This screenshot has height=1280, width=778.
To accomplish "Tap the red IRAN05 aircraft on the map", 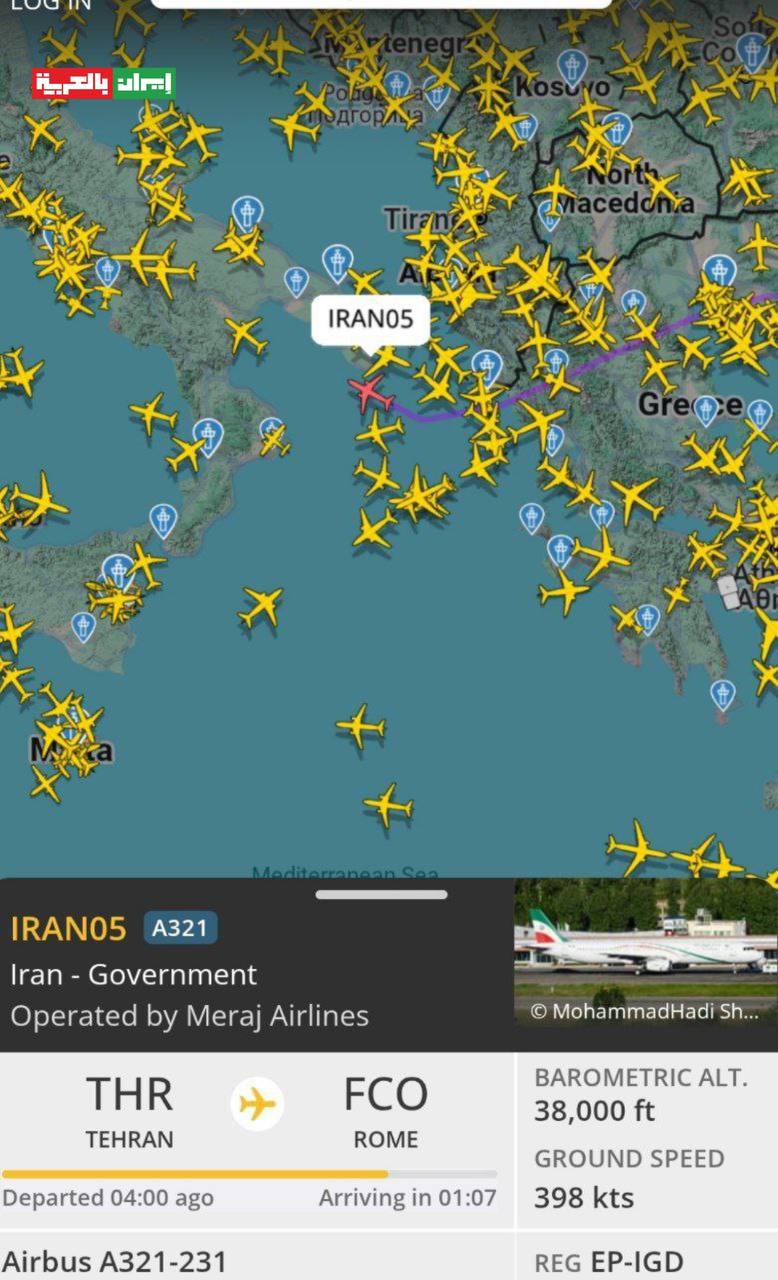I will click(x=369, y=393).
